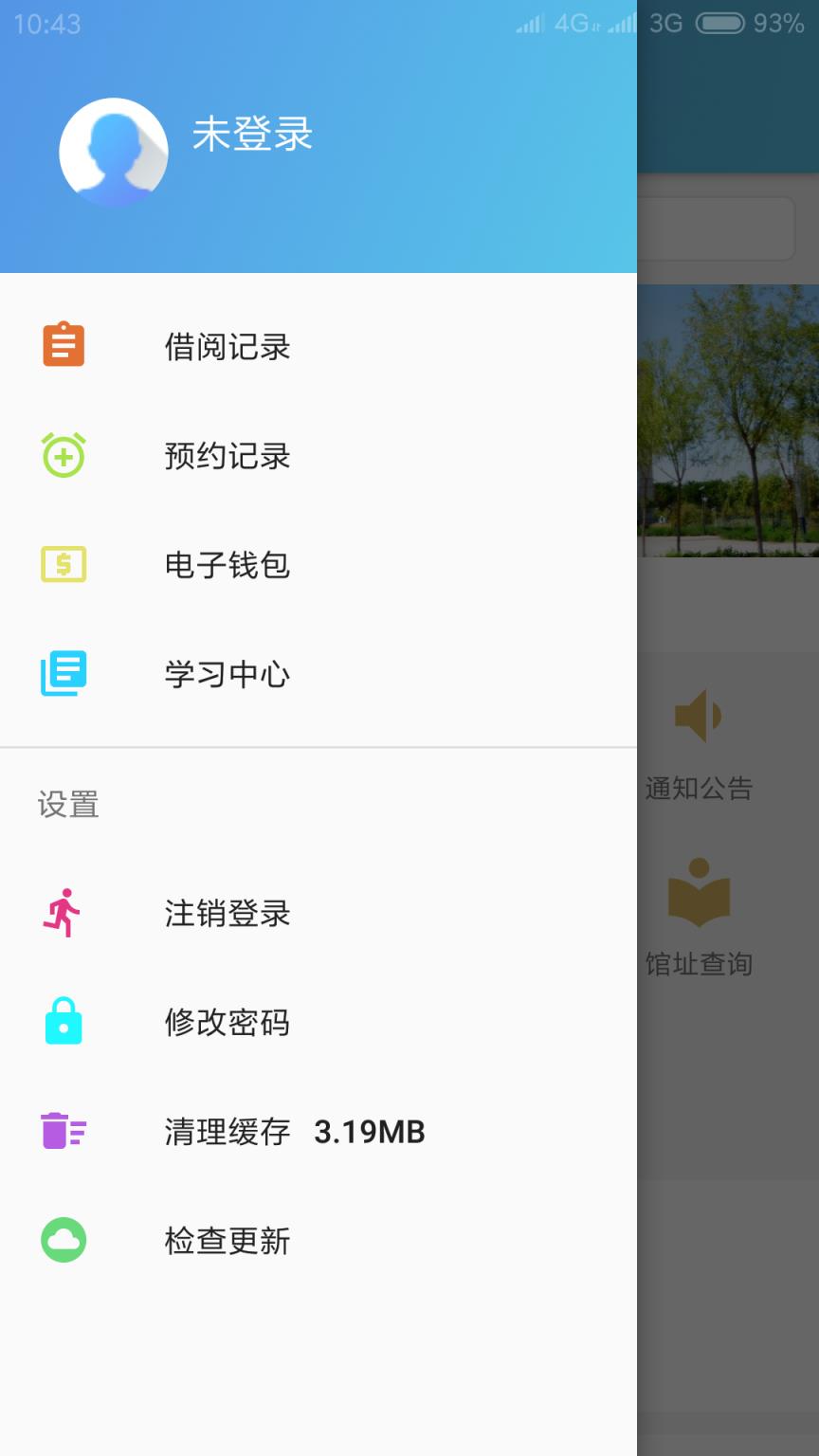
Task: Click the book icon above 馆址查询
Action: [x=699, y=892]
